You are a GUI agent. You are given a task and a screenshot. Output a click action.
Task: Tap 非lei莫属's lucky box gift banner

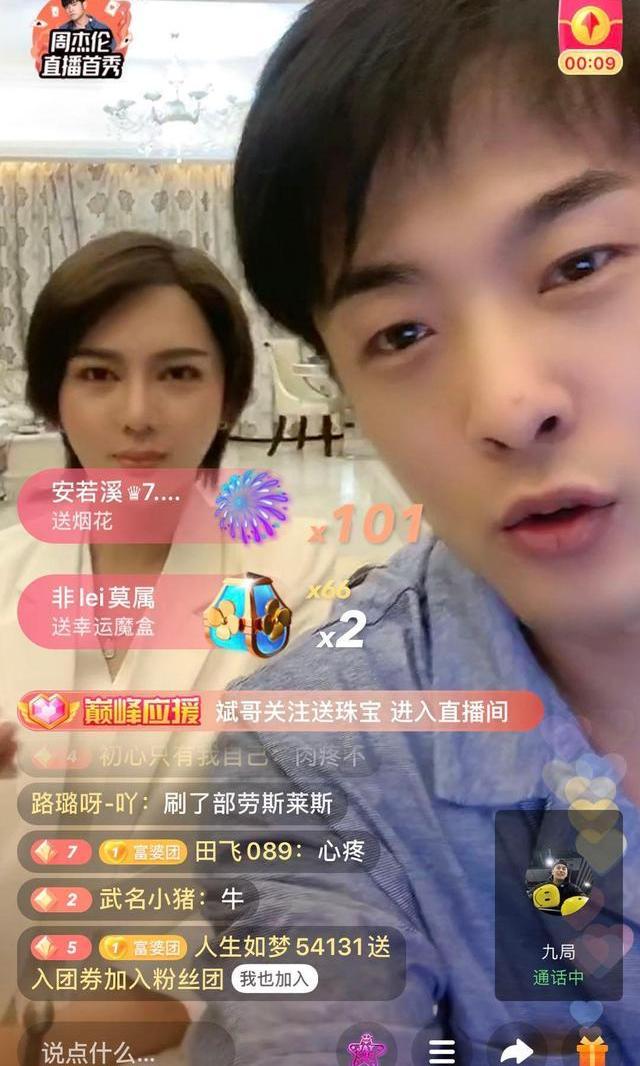coord(150,611)
